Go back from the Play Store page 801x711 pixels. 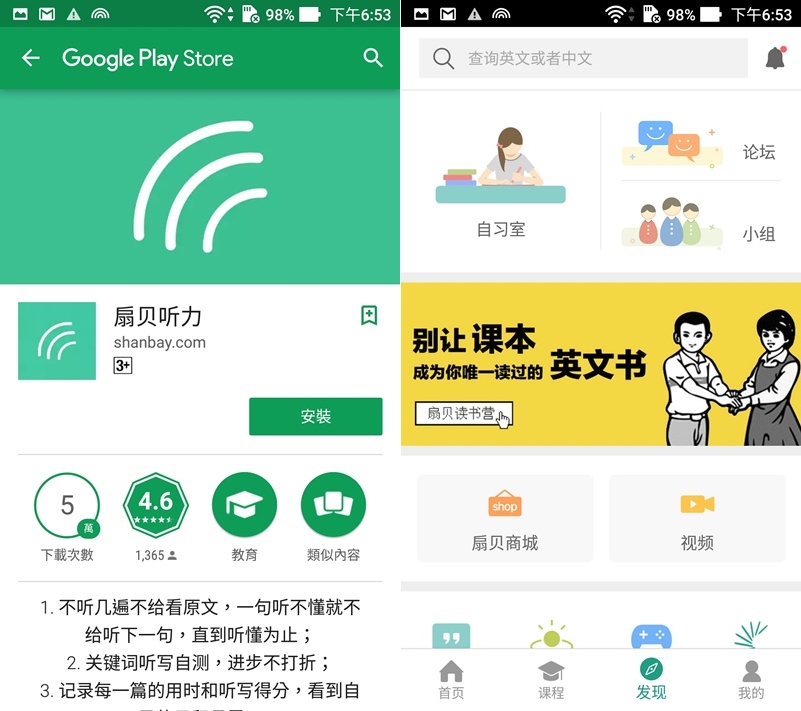(x=31, y=58)
